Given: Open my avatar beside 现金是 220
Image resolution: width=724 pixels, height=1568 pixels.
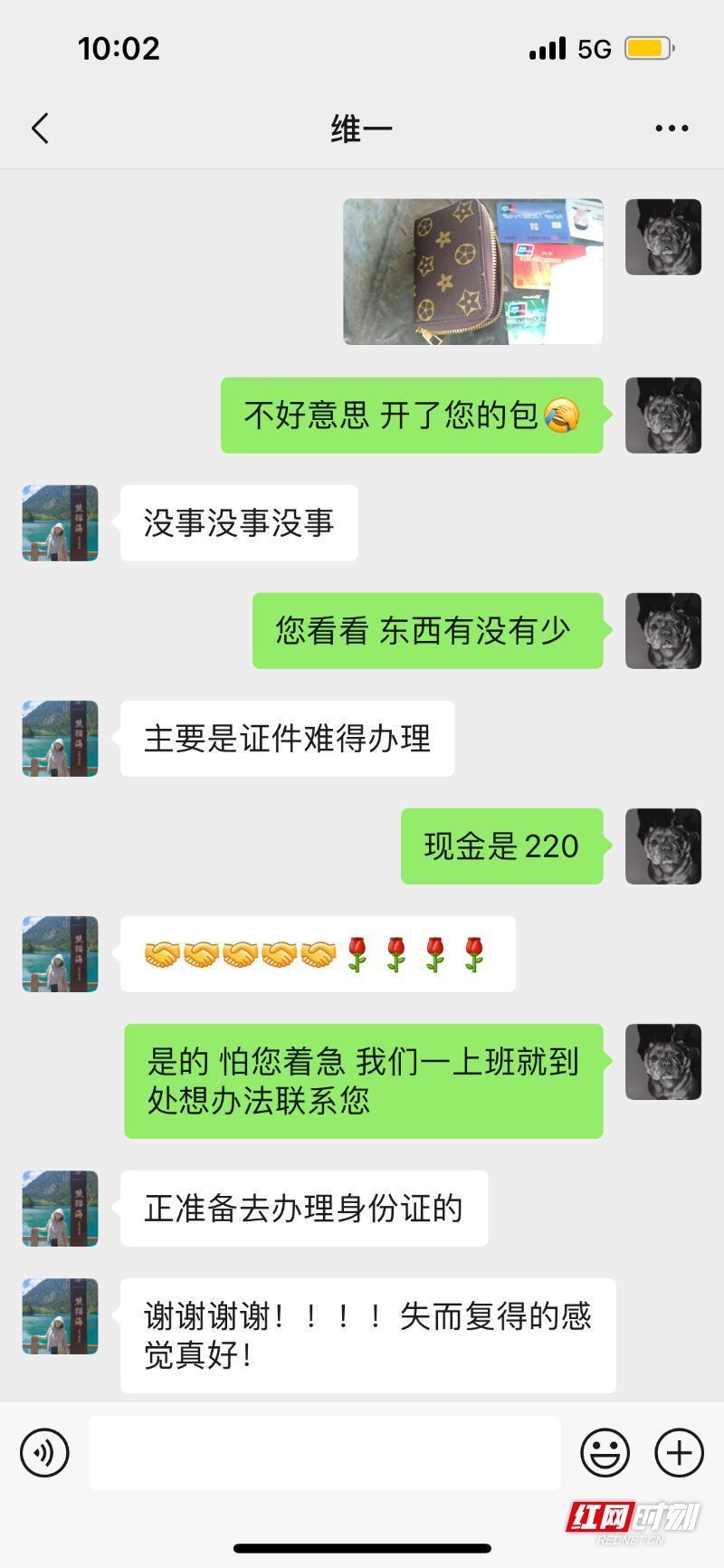Looking at the screenshot, I should coord(663,846).
